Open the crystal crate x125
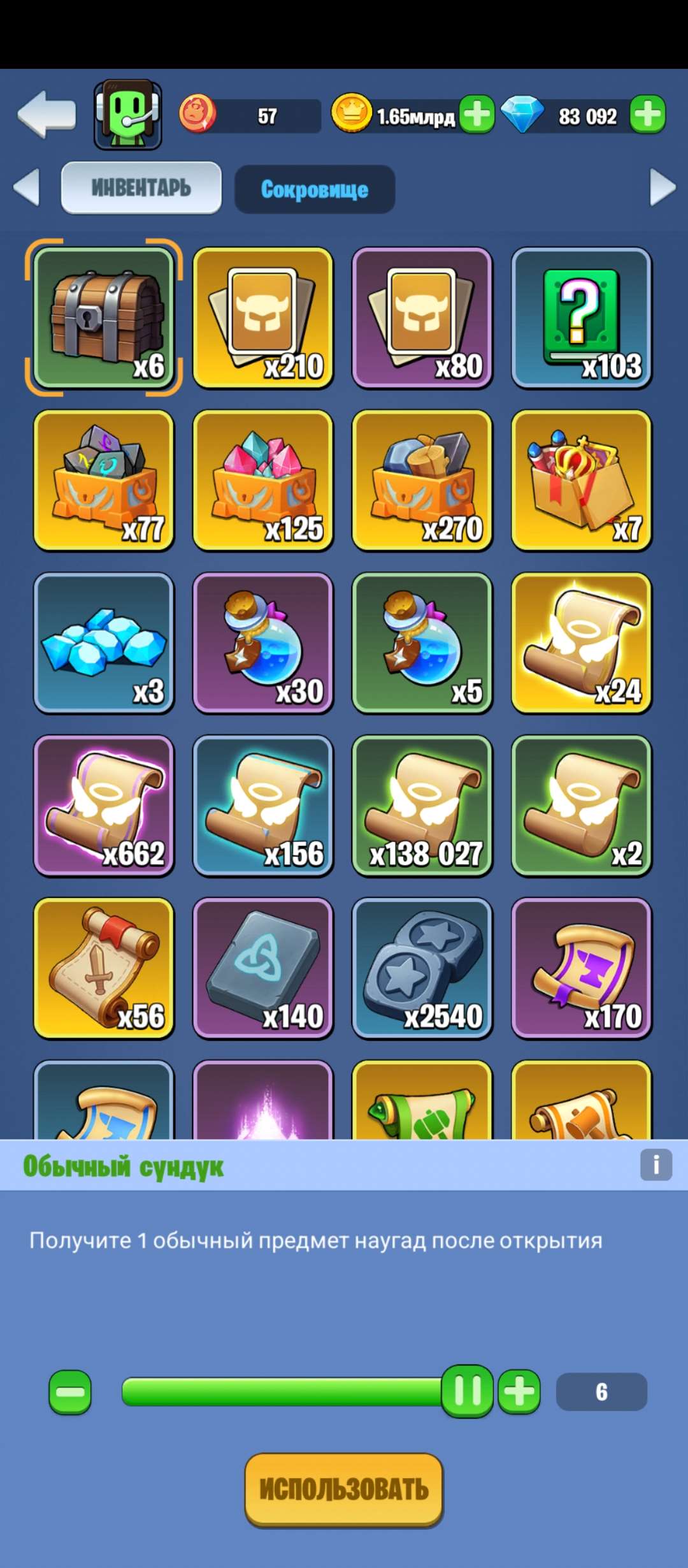The image size is (688, 1568). tap(263, 479)
